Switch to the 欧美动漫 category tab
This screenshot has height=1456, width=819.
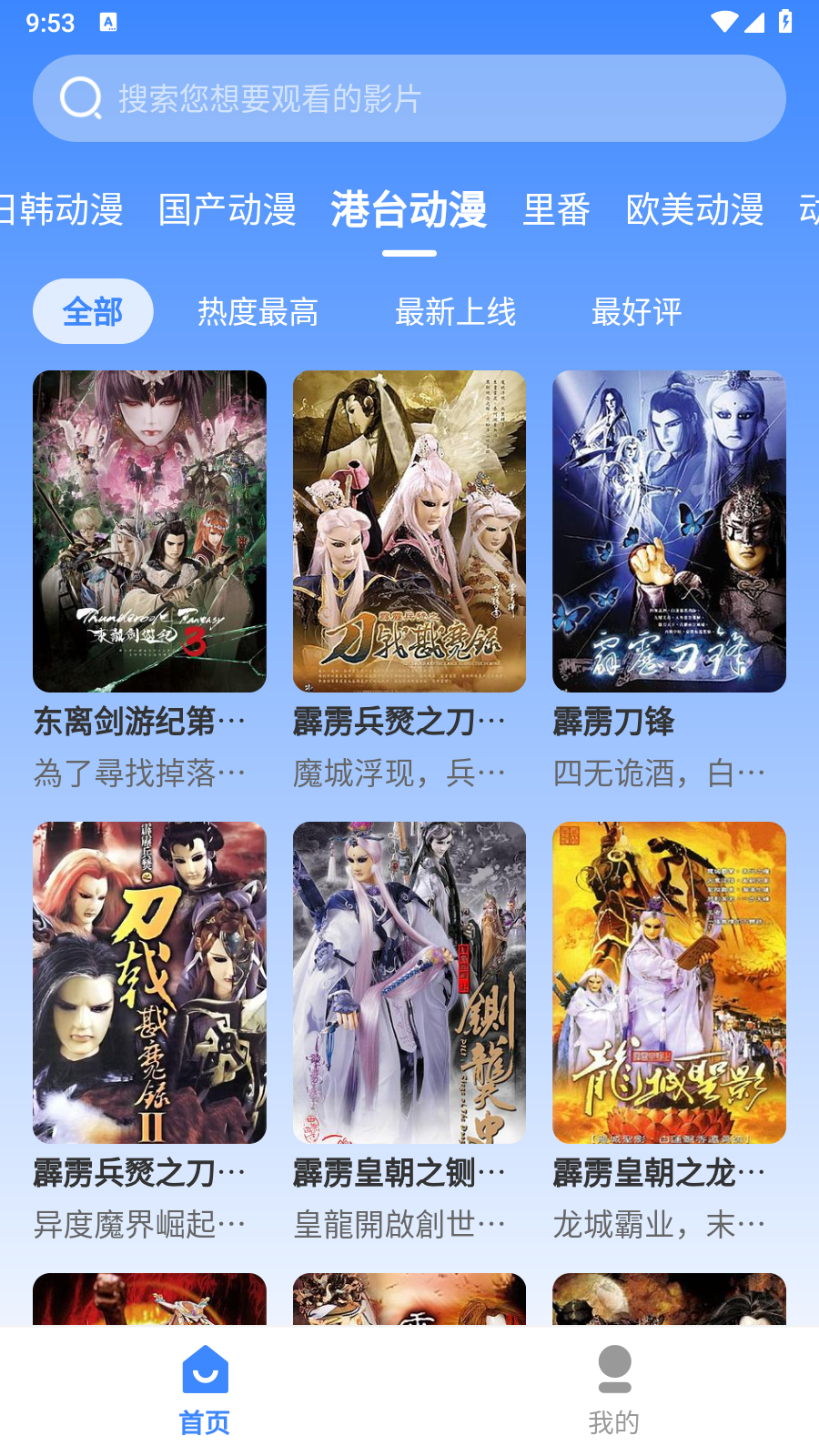click(694, 210)
